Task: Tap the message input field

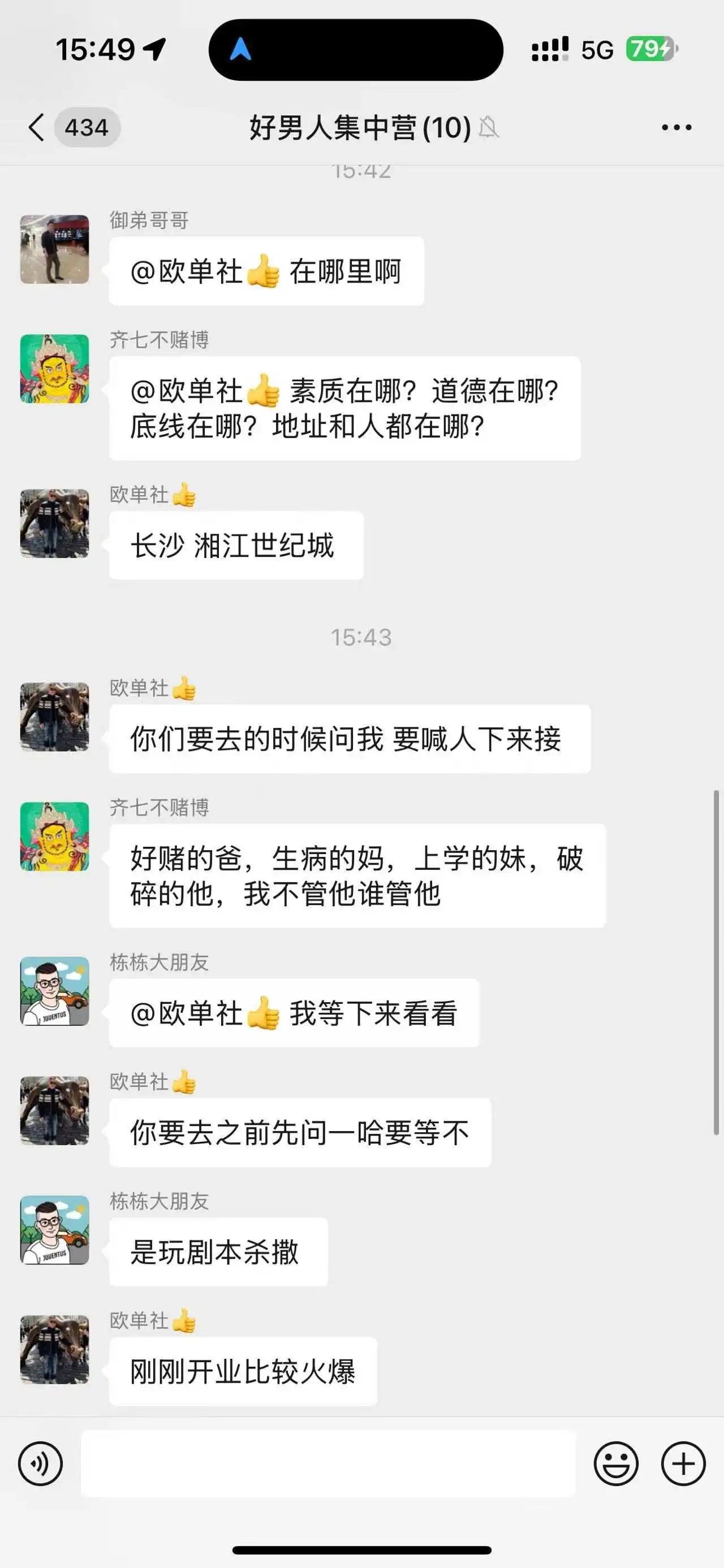Action: (329, 1463)
